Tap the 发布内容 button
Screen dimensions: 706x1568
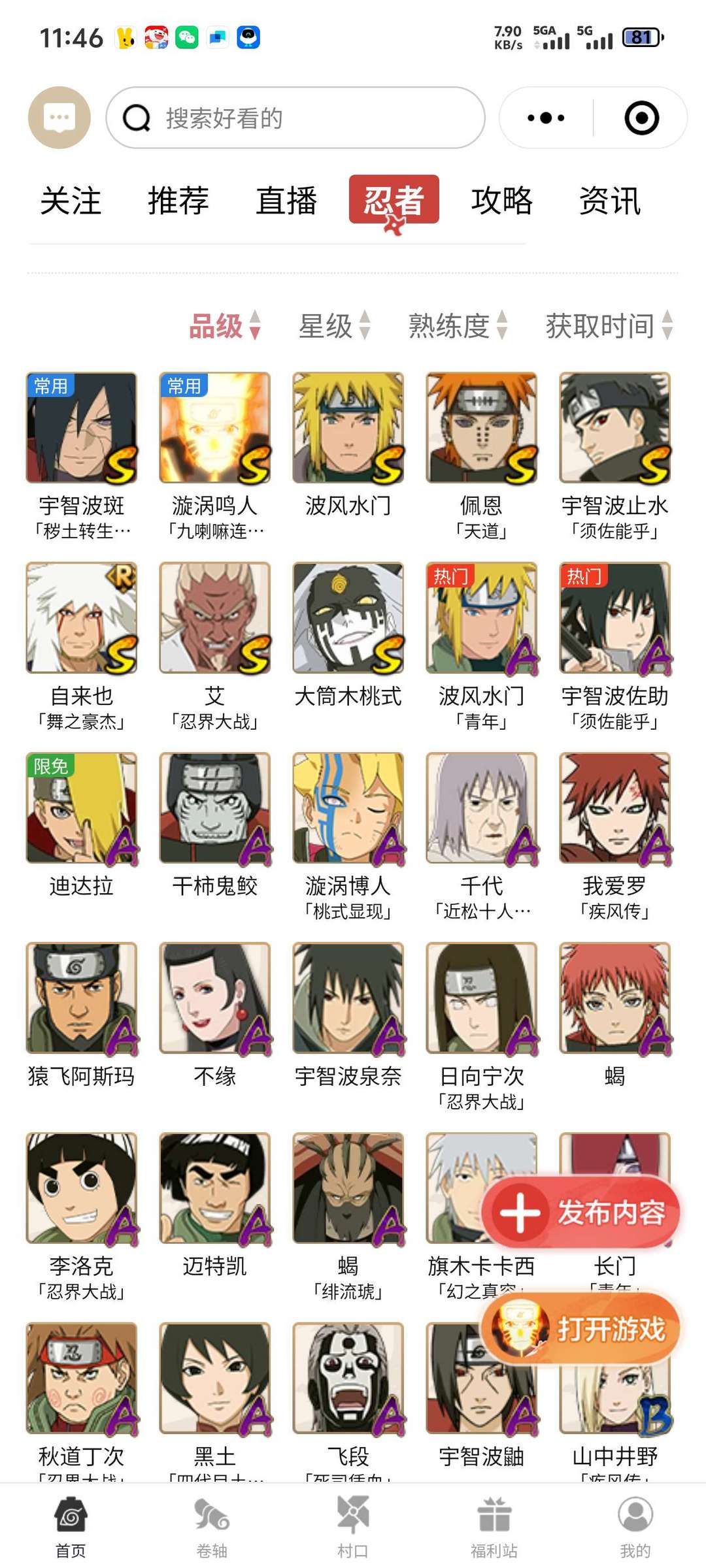tap(581, 1213)
